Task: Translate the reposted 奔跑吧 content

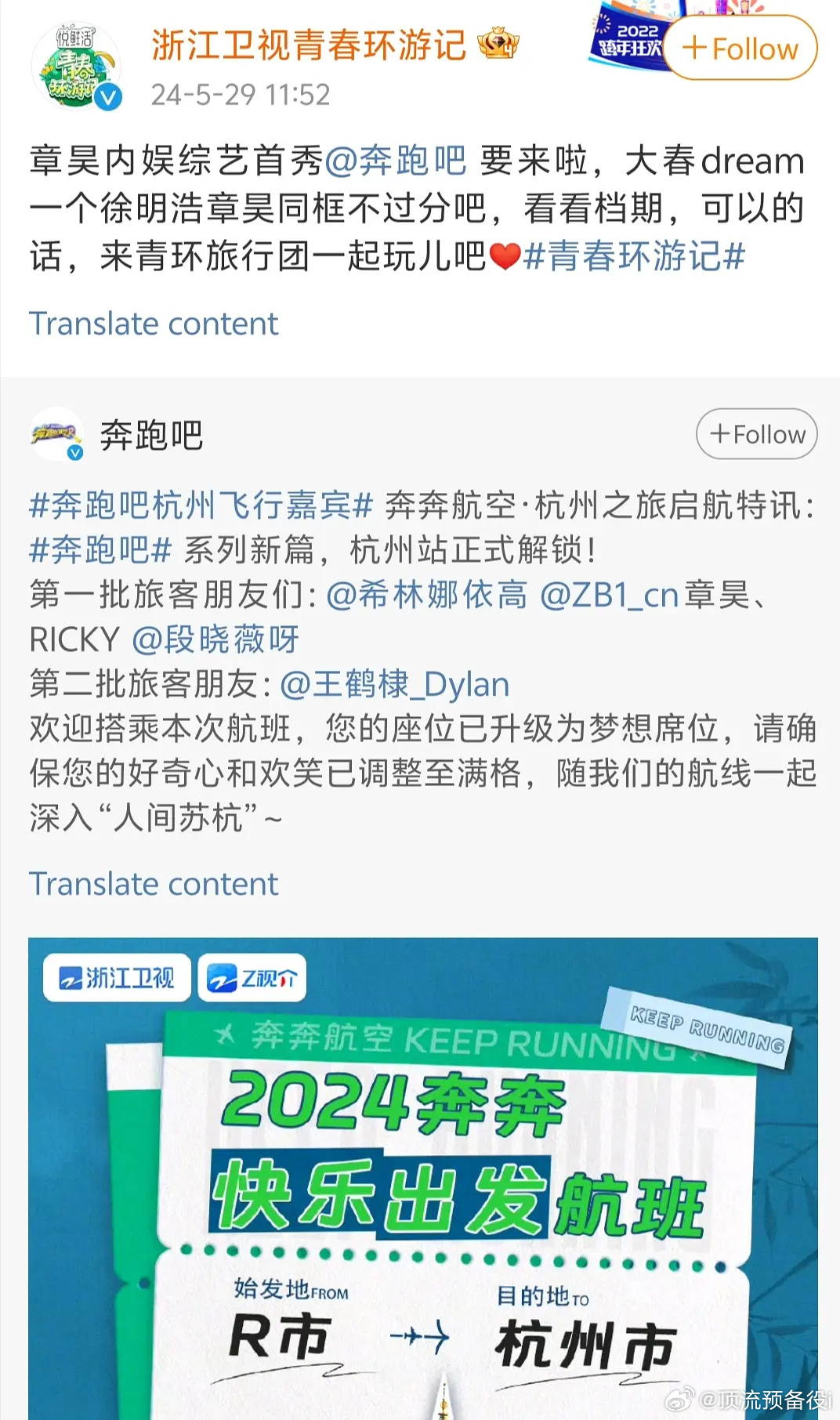Action: tap(154, 884)
